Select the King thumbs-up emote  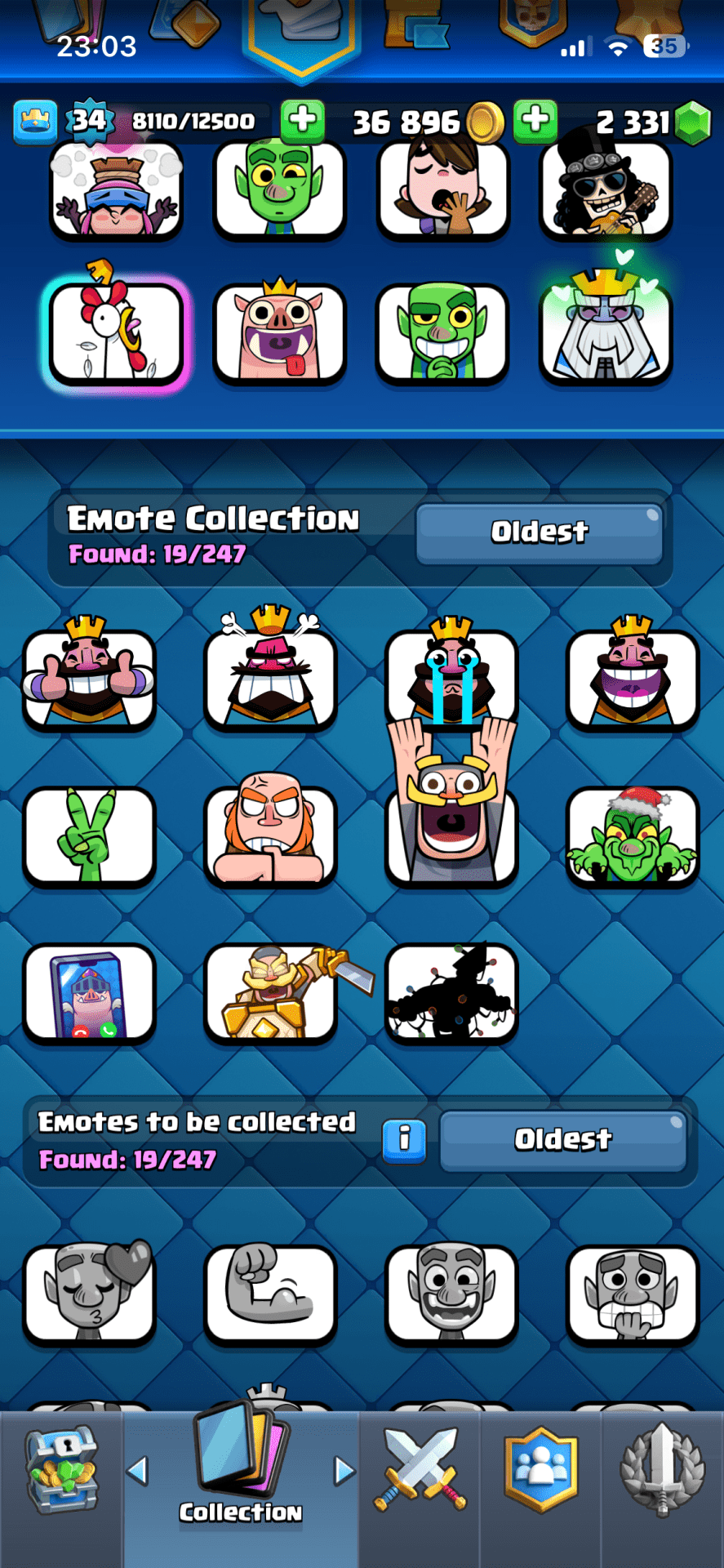[x=88, y=677]
